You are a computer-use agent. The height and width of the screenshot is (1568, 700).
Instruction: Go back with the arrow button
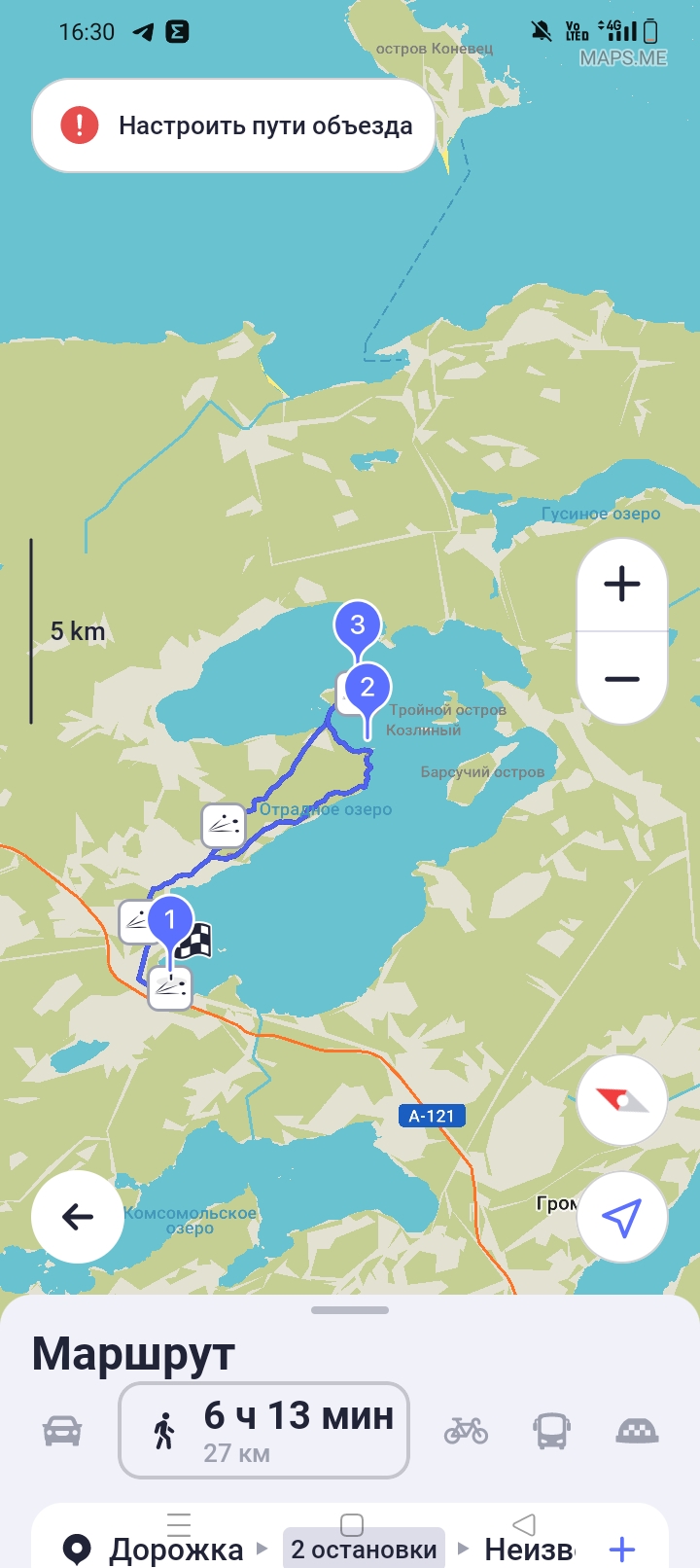pos(78,1217)
